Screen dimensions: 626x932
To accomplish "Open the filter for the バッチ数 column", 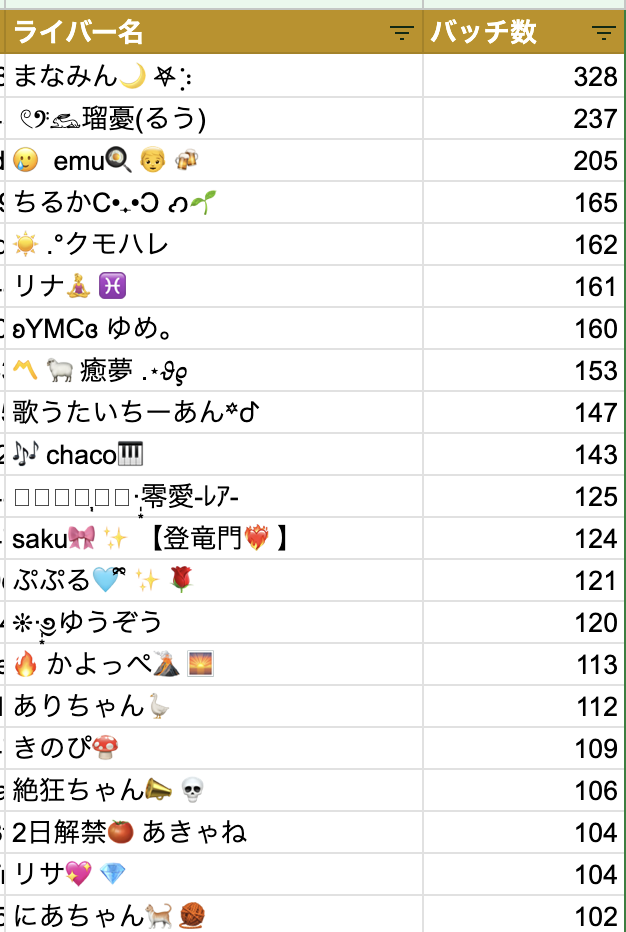I will [603, 33].
